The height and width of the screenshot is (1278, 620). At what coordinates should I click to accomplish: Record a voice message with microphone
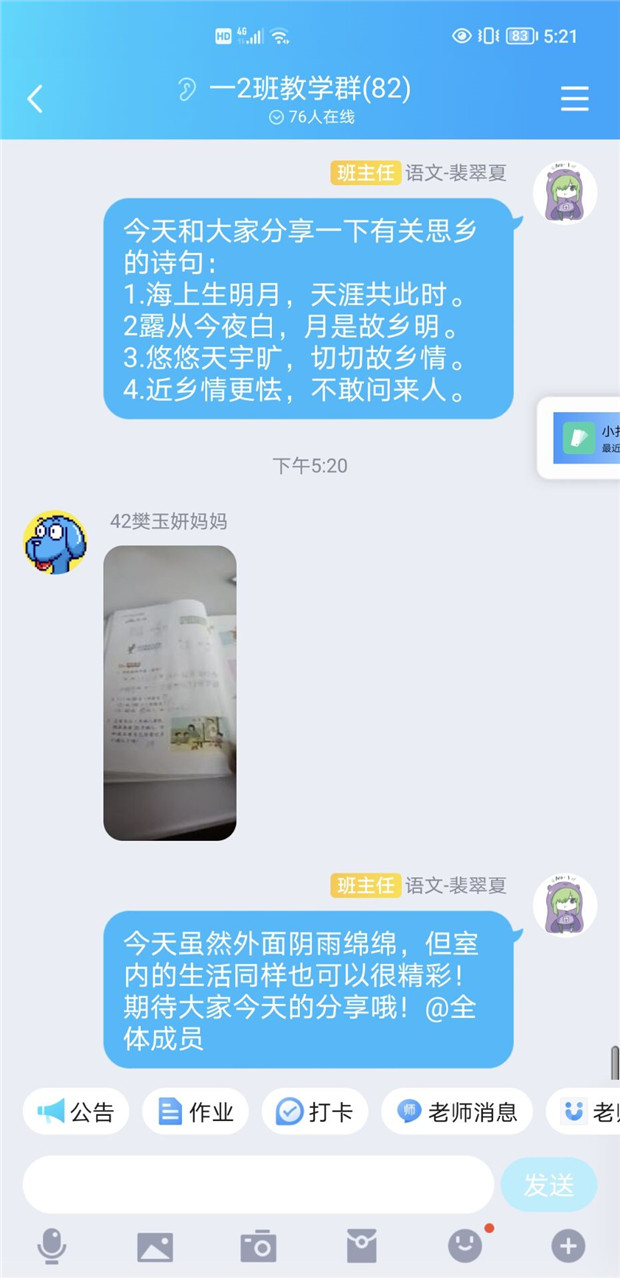tap(52, 1246)
